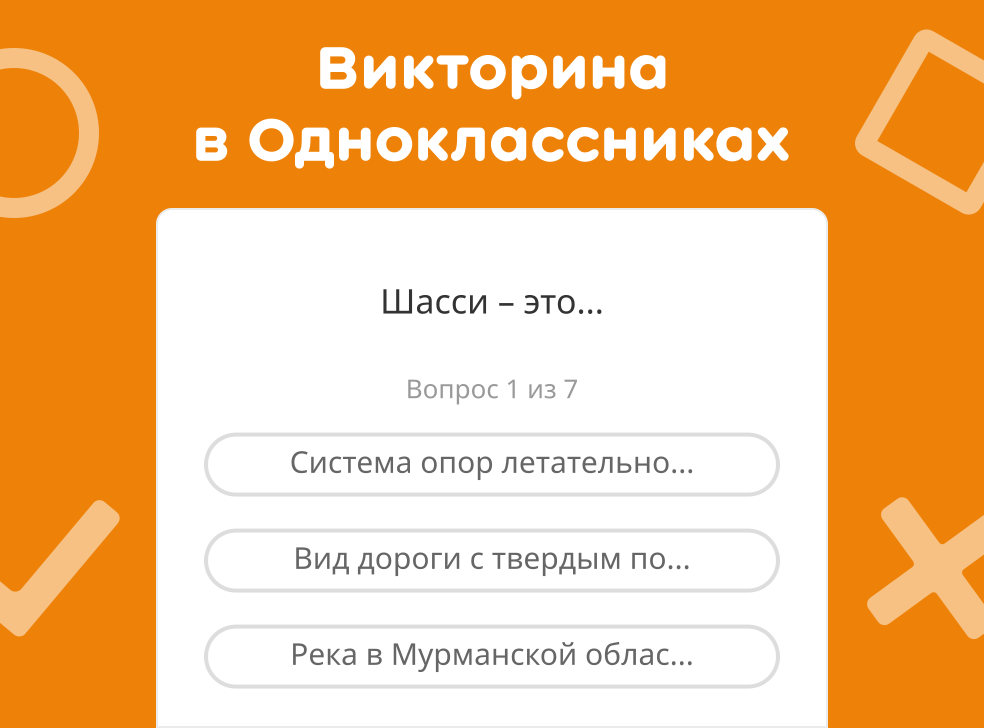Select answer "Система опор летательно..."
Image resolution: width=984 pixels, height=728 pixels.
491,464
